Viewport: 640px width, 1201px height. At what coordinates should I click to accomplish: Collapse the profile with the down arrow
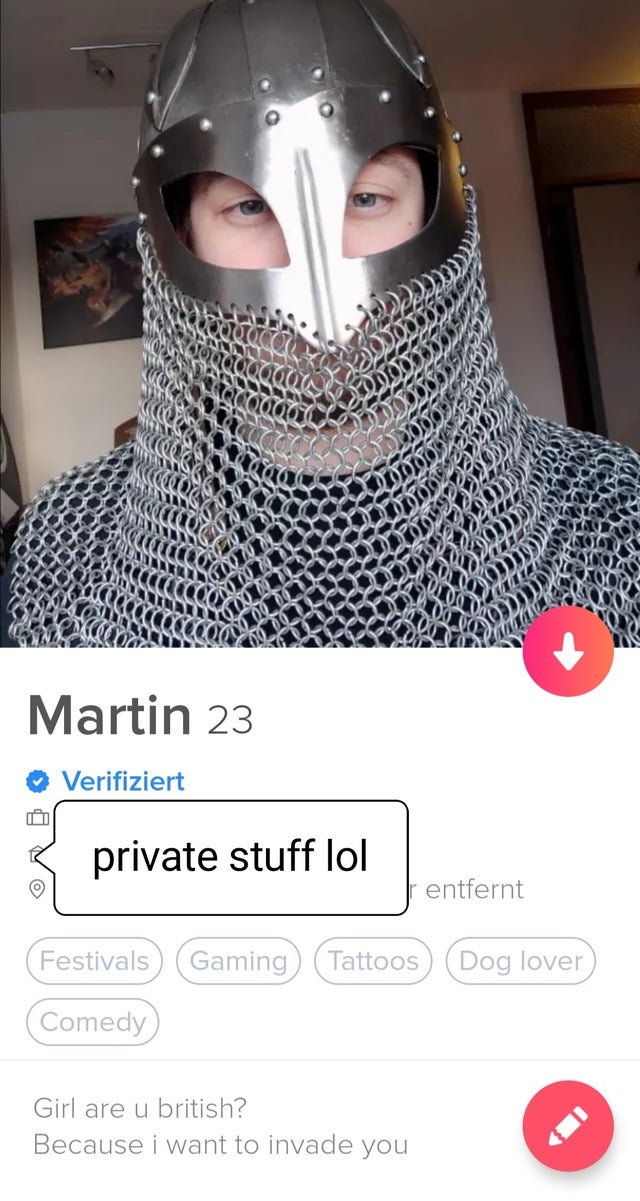click(x=567, y=651)
